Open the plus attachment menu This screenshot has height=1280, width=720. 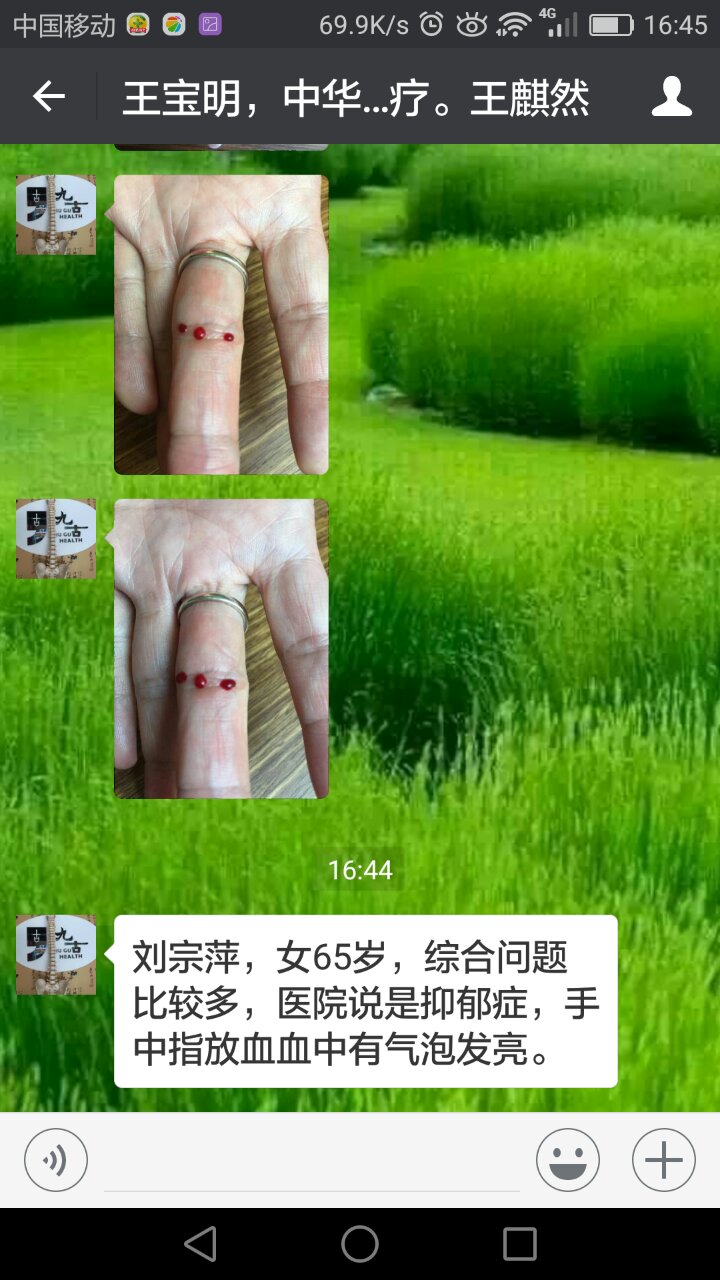663,1160
